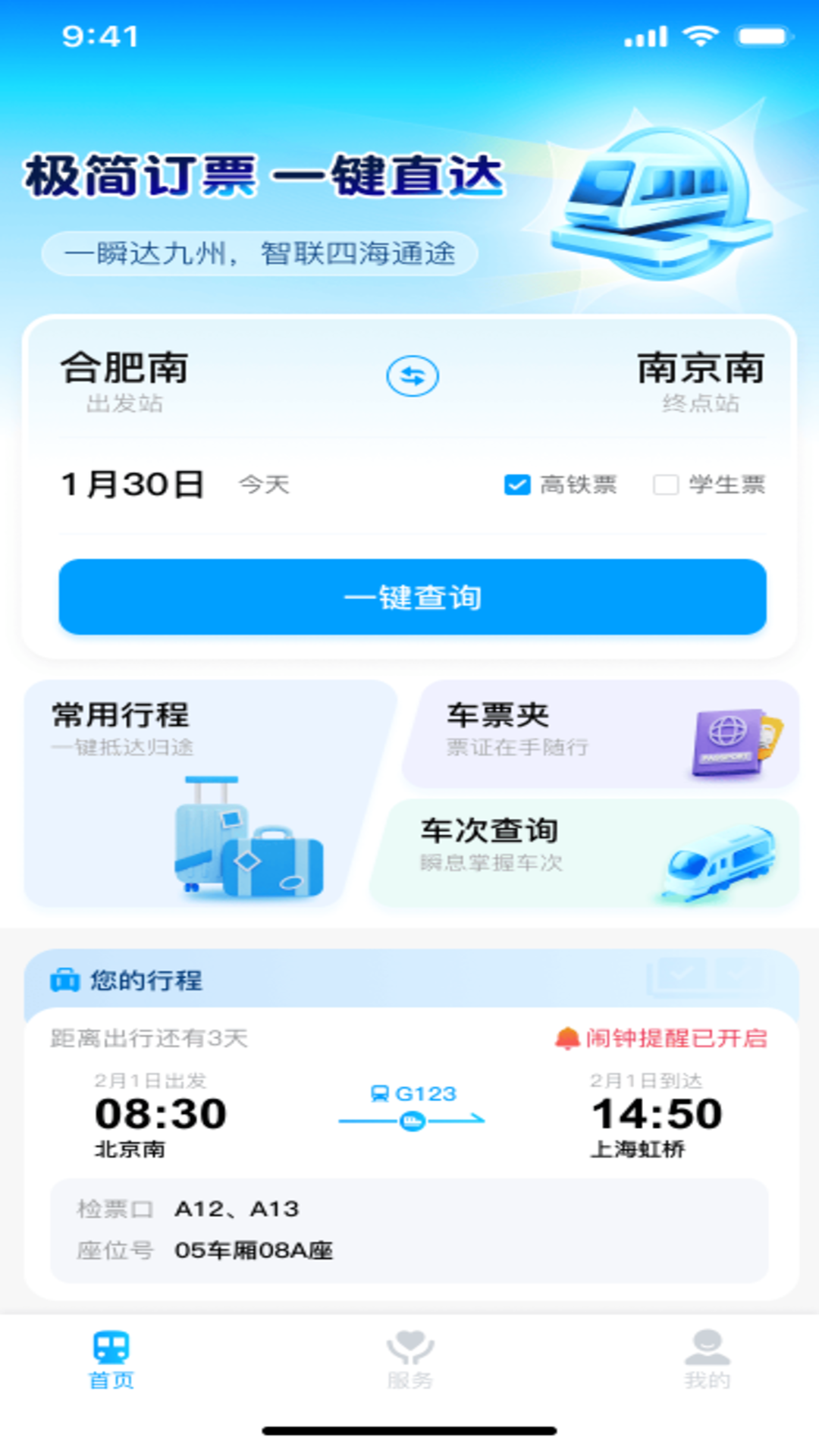Tap the red alarm bell icon
Viewport: 819px width, 1456px height.
(570, 1038)
